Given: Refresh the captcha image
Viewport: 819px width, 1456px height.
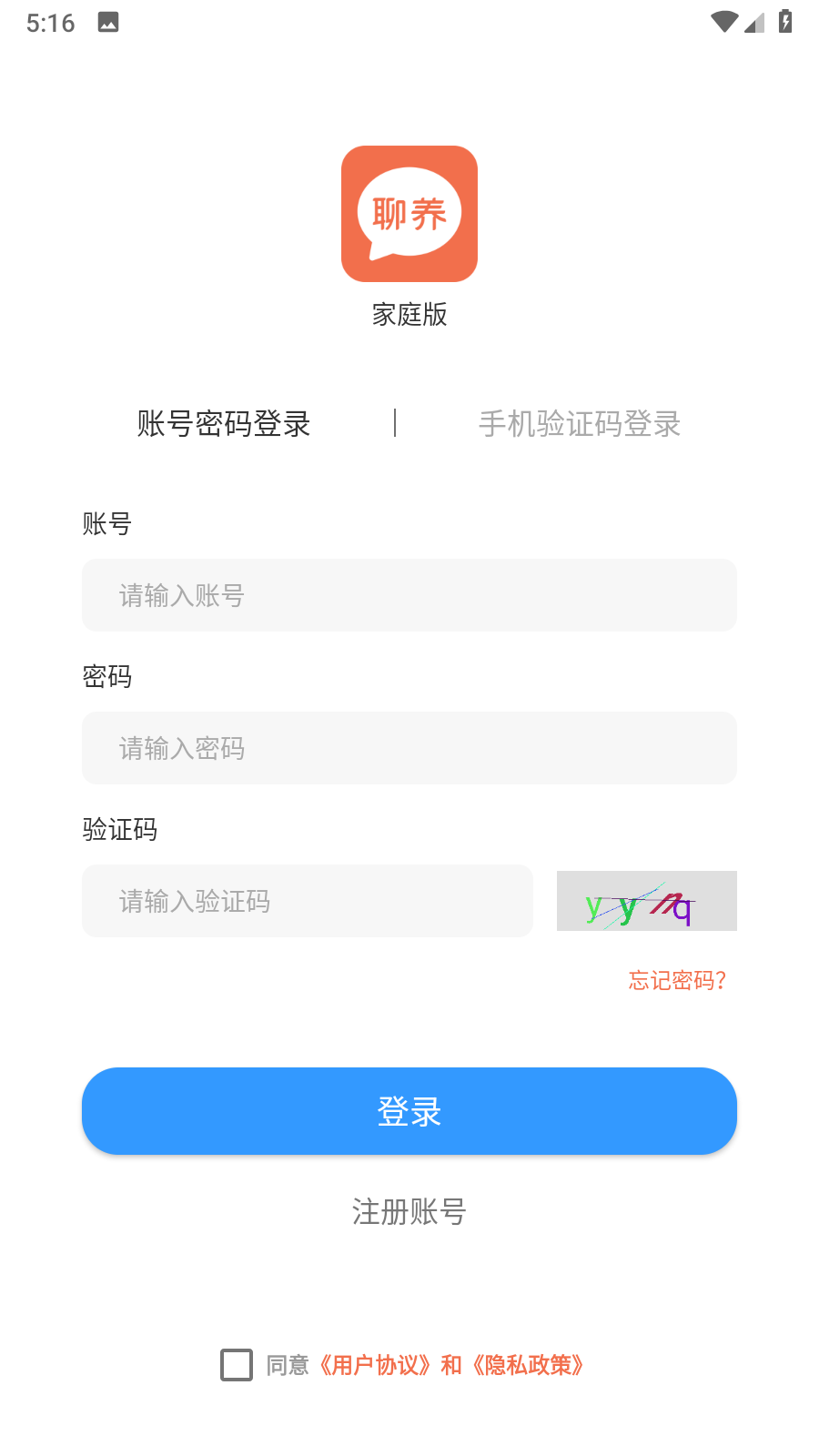Looking at the screenshot, I should [x=646, y=901].
